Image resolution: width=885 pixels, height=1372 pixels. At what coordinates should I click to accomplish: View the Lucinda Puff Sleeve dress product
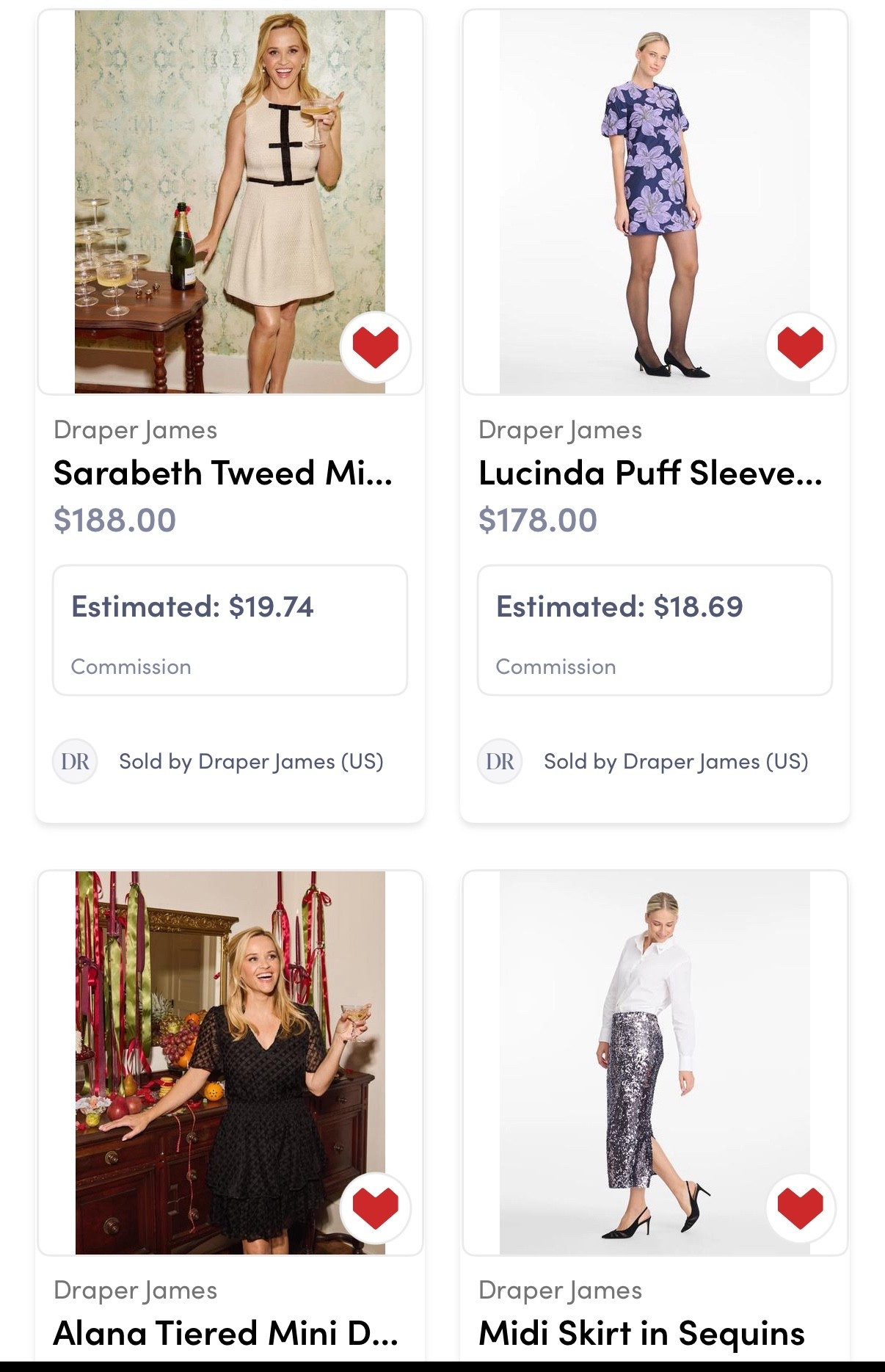coord(649,473)
